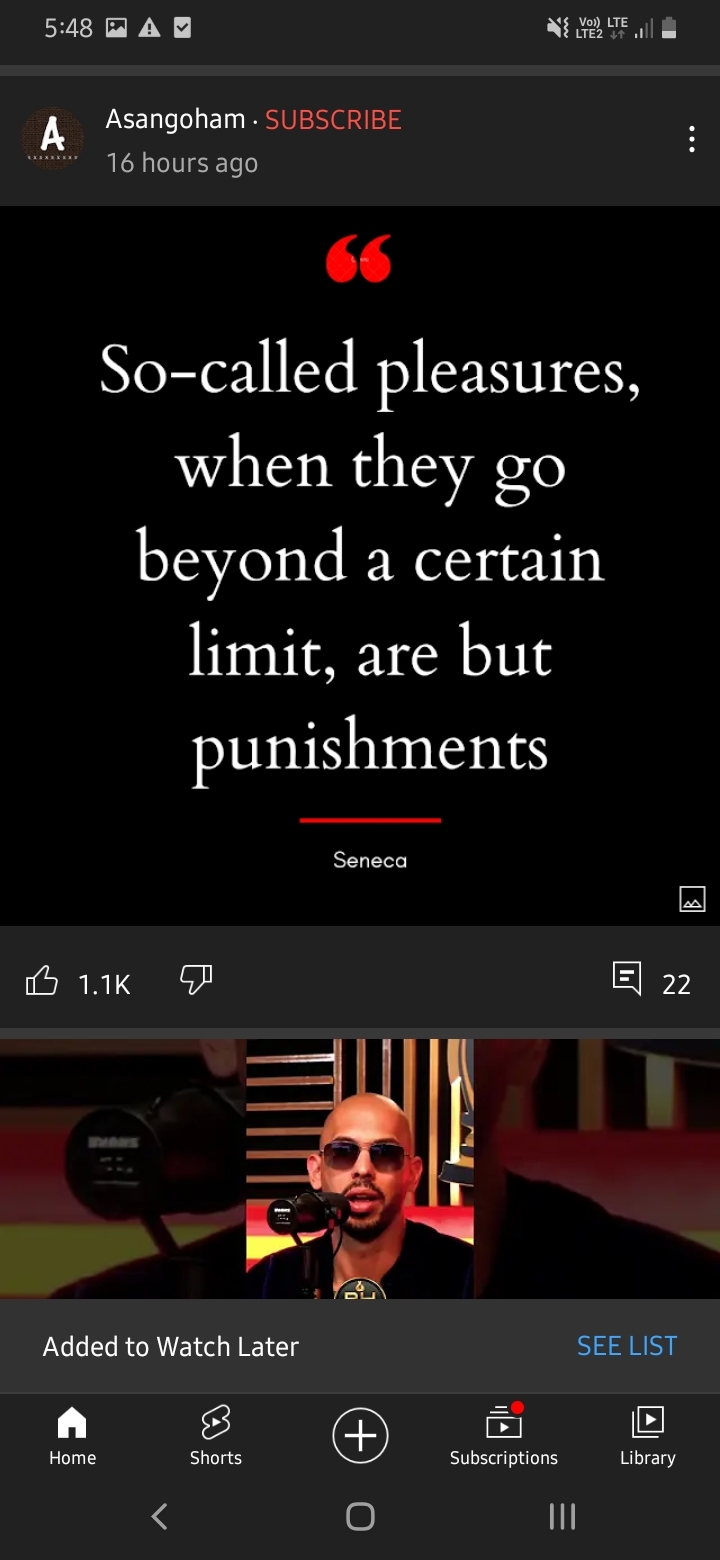The width and height of the screenshot is (720, 1560).
Task: Tap the create plus button
Action: coord(360,1435)
